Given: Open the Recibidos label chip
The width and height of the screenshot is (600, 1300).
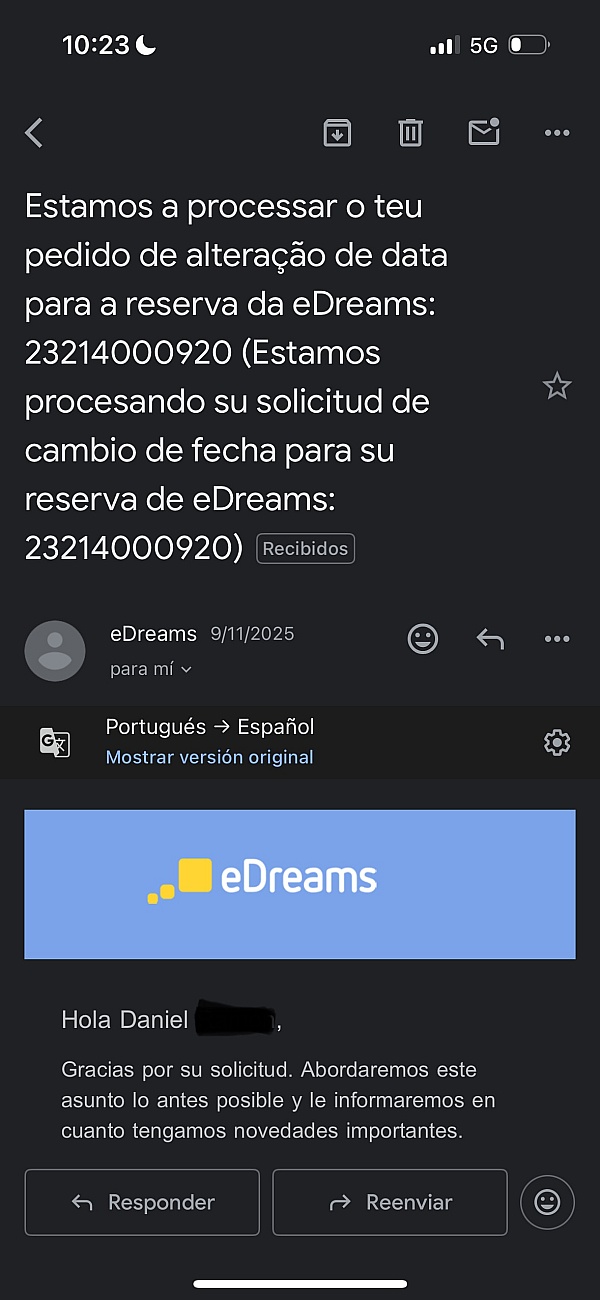Looking at the screenshot, I should coord(305,549).
